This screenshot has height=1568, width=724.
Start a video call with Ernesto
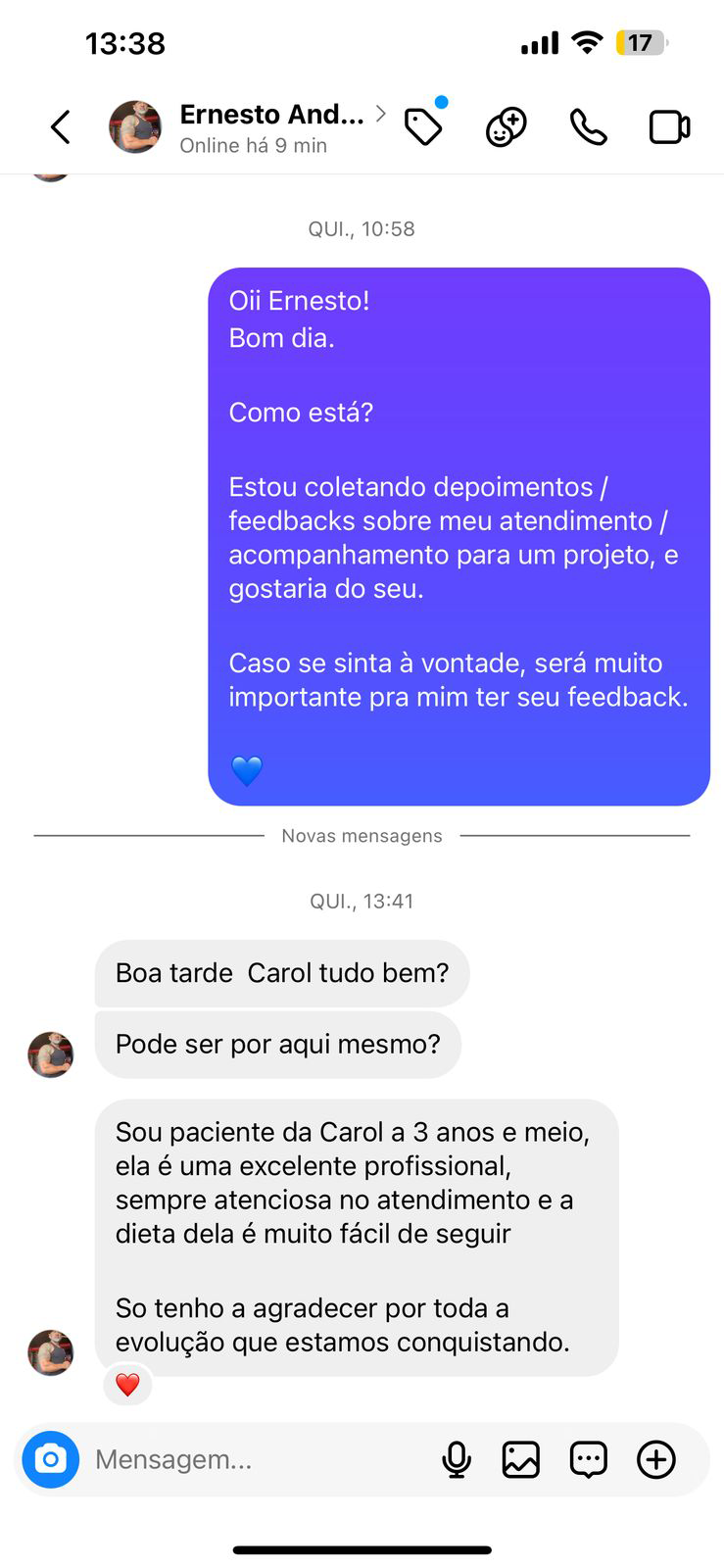(668, 126)
